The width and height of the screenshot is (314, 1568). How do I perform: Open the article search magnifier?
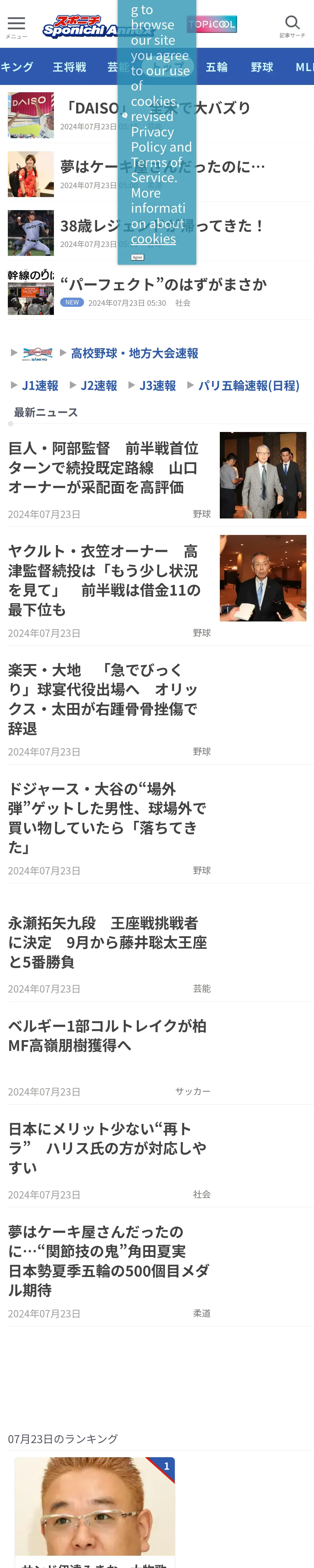click(293, 26)
